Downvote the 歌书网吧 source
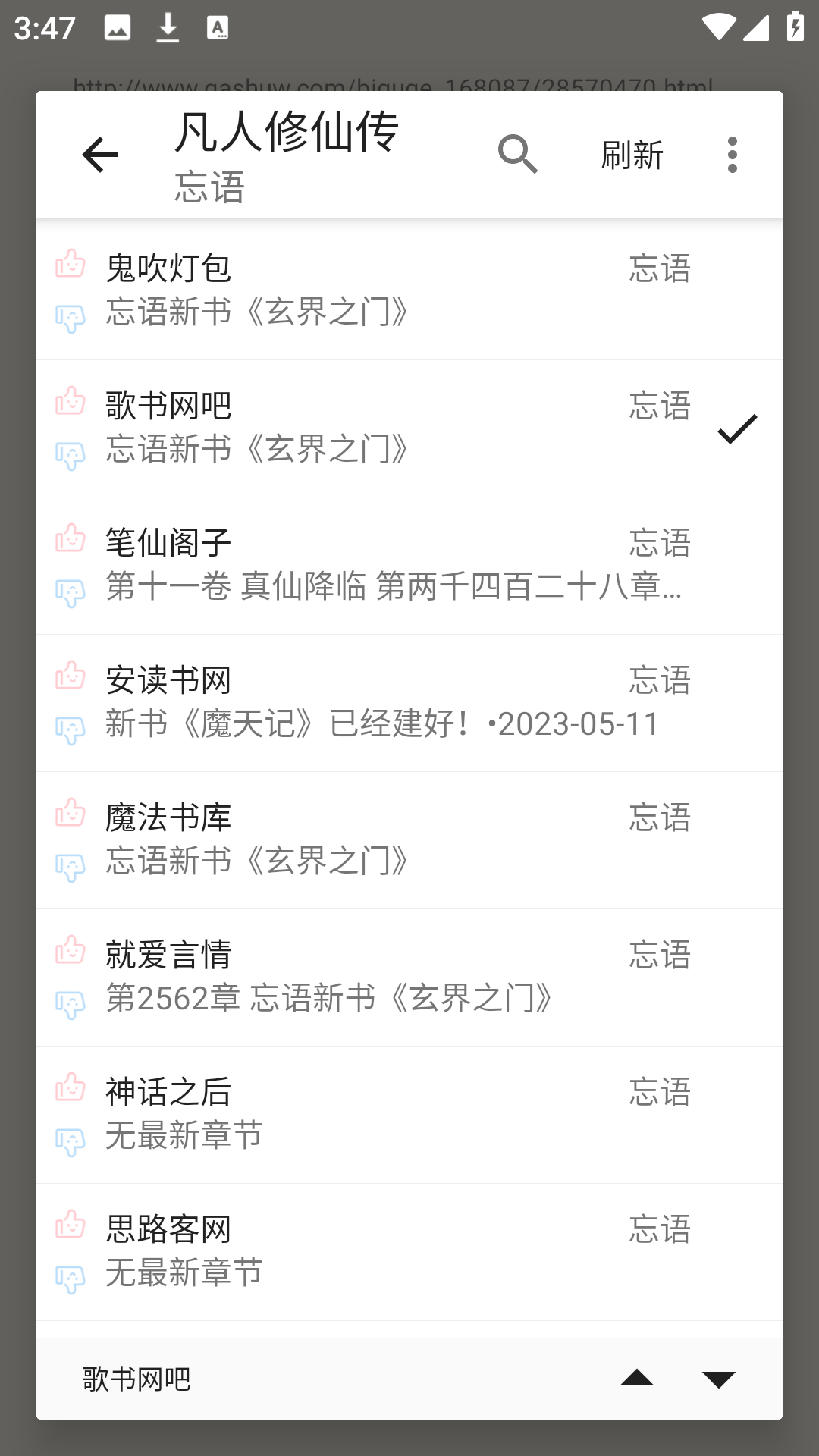This screenshot has width=819, height=1456. (x=71, y=451)
